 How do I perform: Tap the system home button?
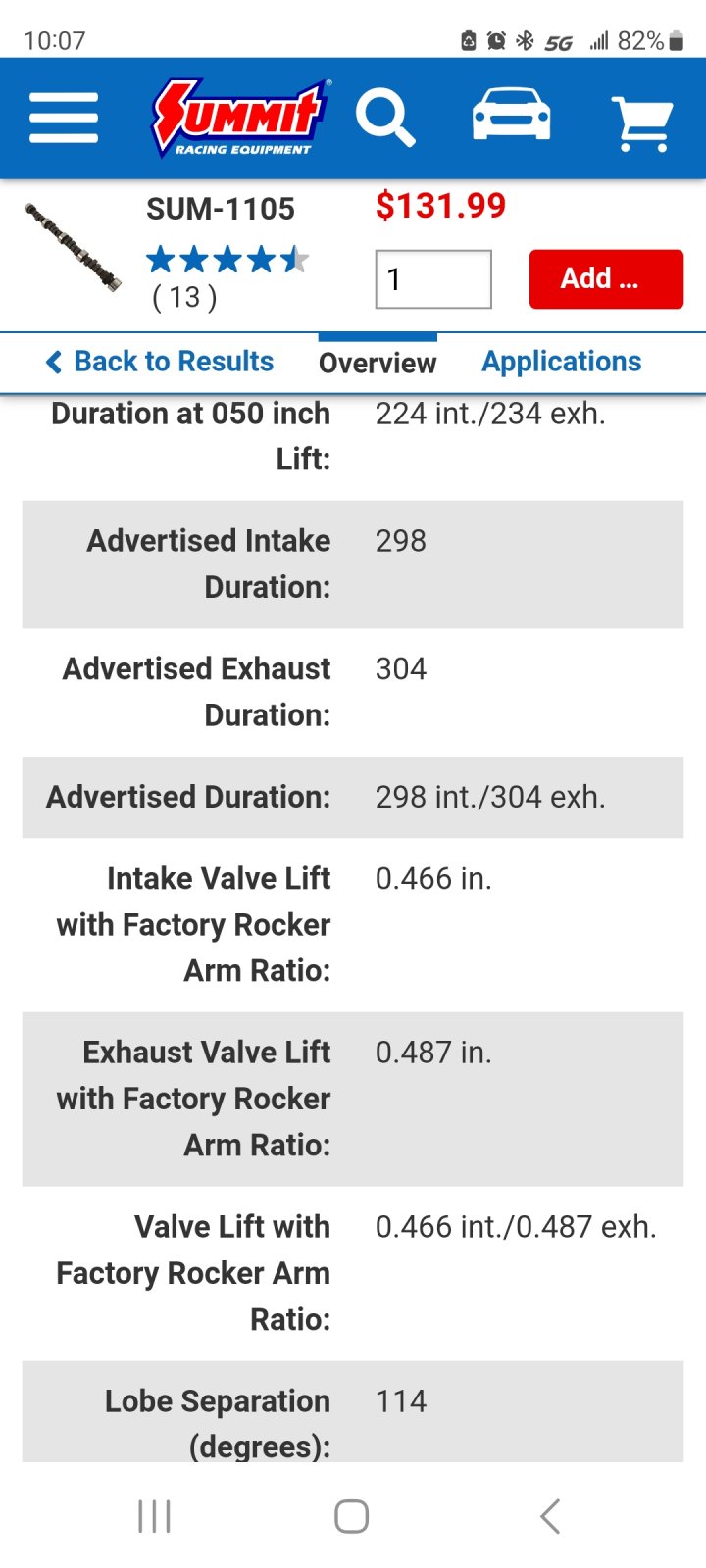(351, 1516)
